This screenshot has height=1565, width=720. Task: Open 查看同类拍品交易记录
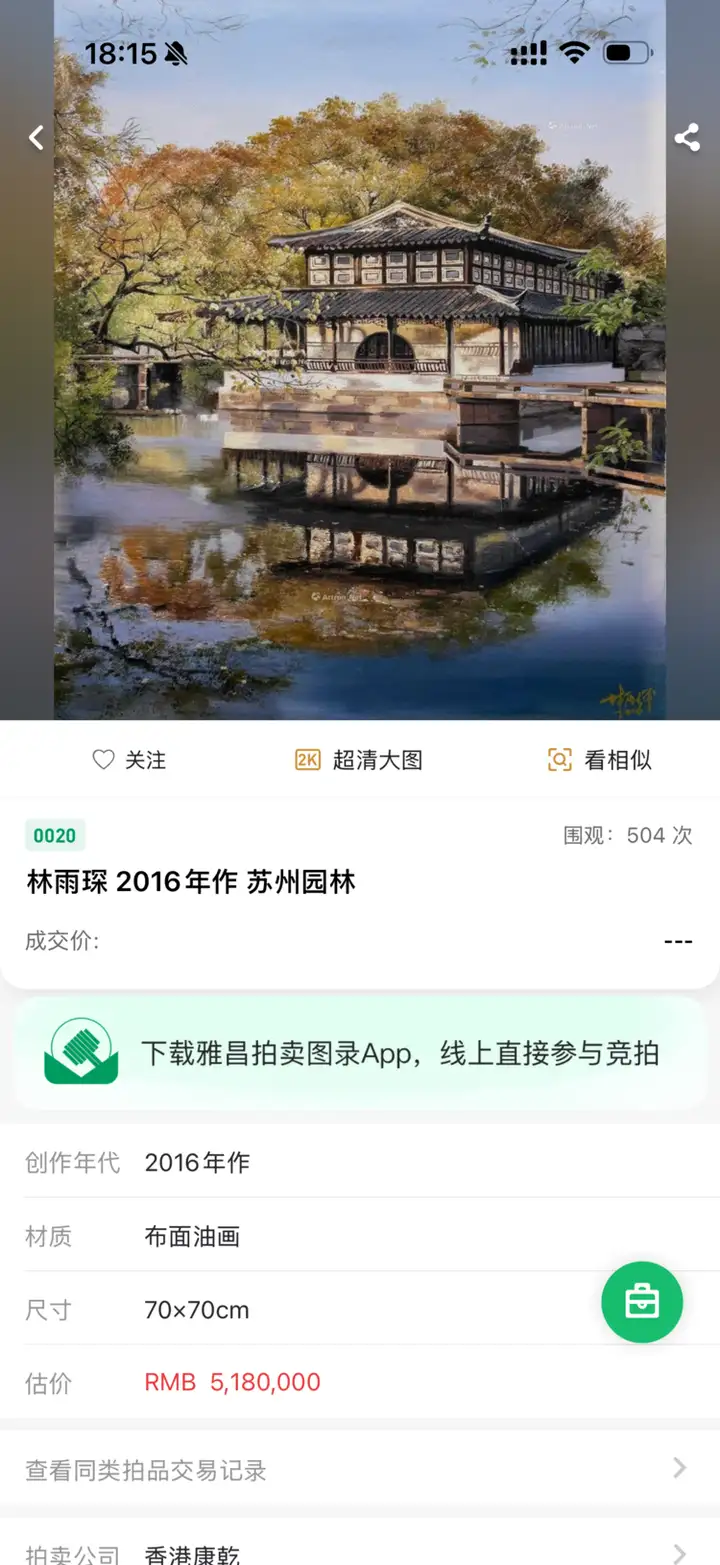click(x=360, y=1469)
